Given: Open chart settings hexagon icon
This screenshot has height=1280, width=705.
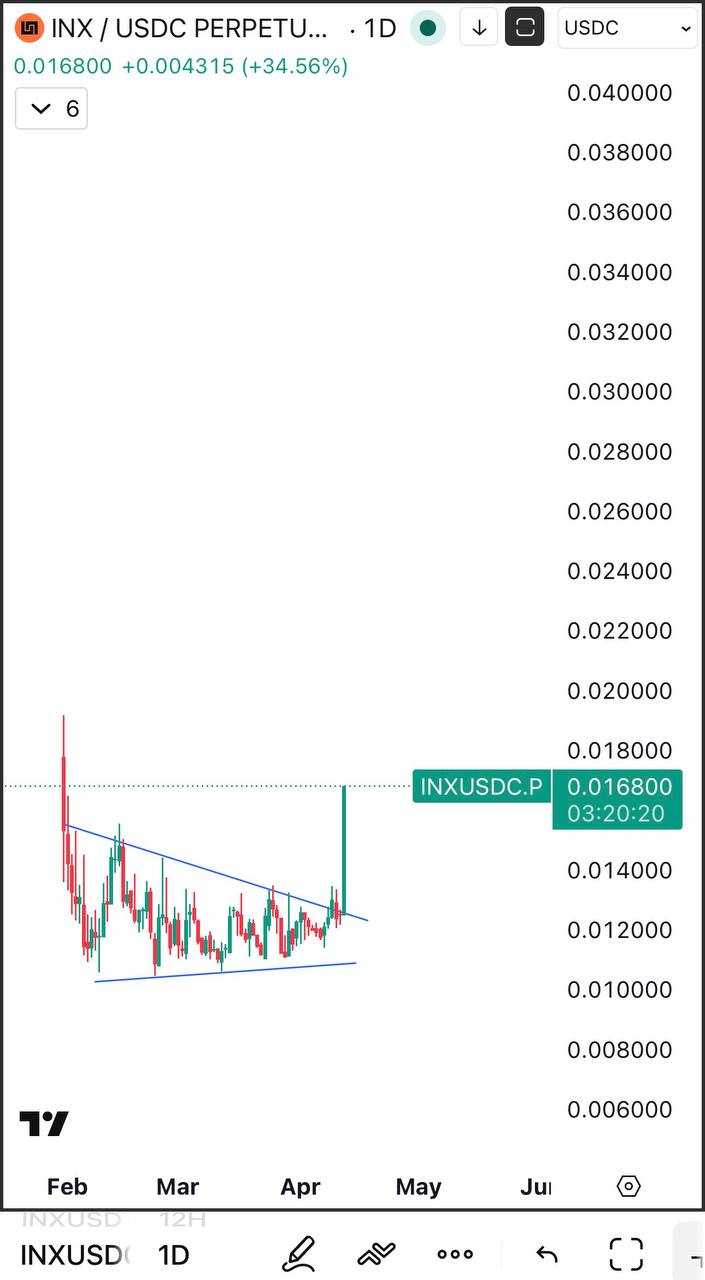Looking at the screenshot, I should click(629, 1186).
